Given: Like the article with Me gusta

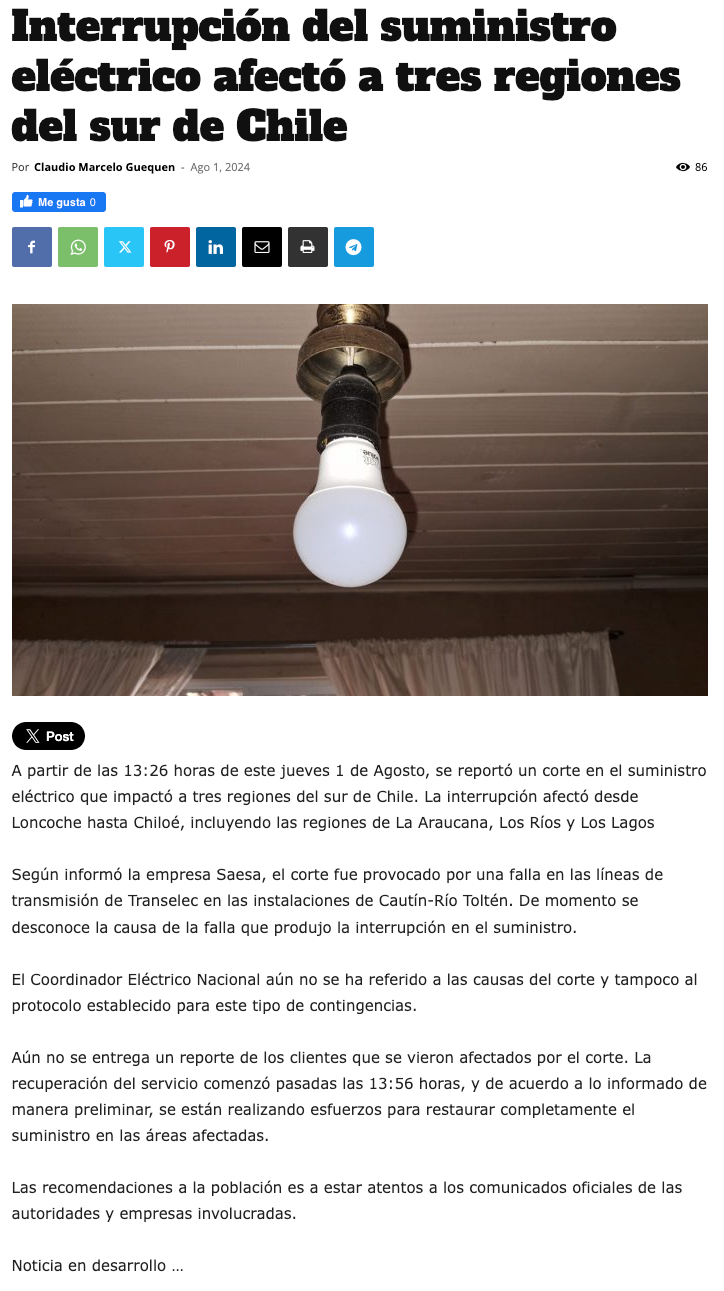Looking at the screenshot, I should coord(58,202).
